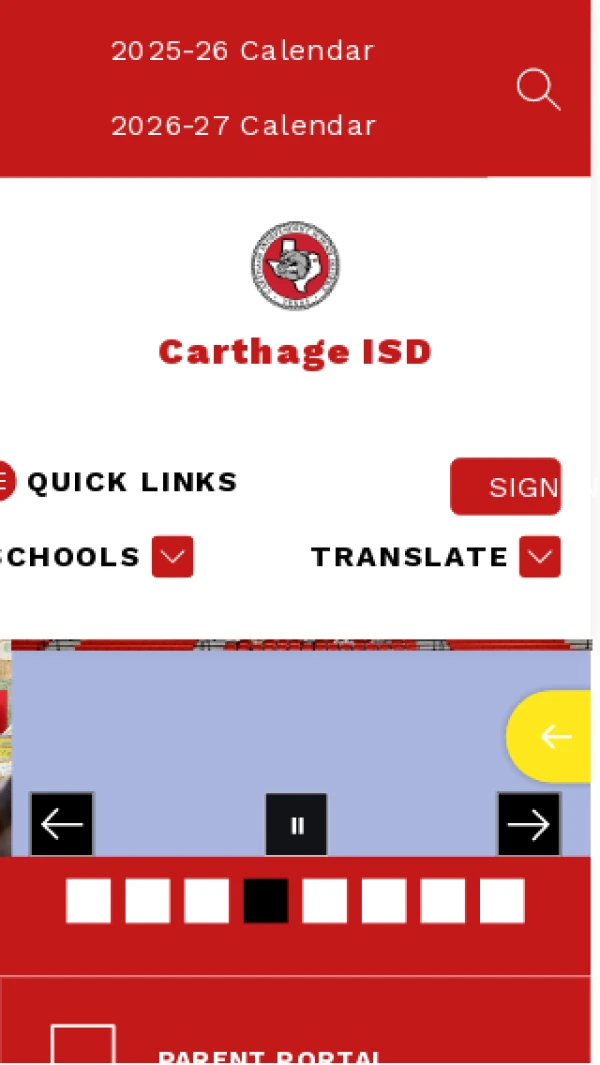The height and width of the screenshot is (1065, 600).
Task: Open the Parent Portal link
Action: coord(270,1057)
